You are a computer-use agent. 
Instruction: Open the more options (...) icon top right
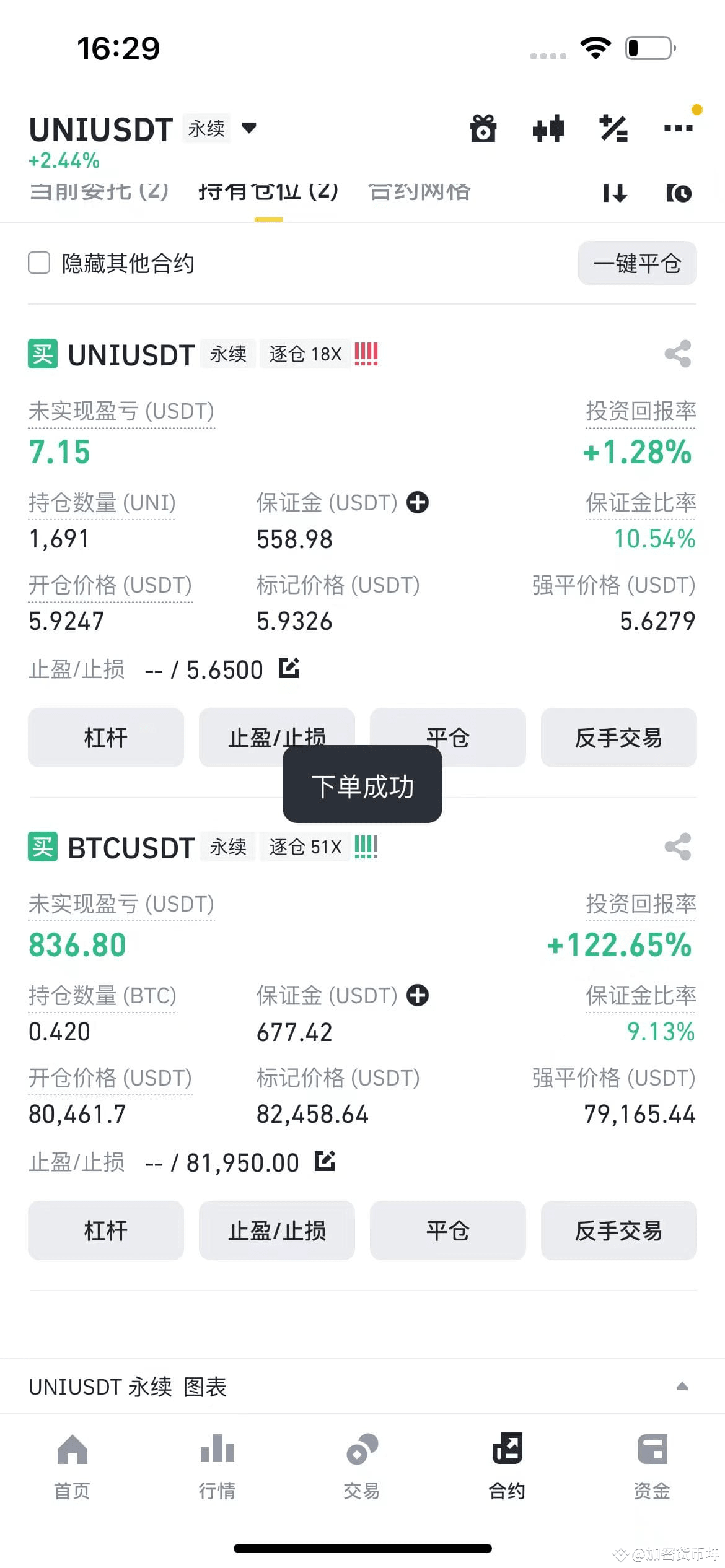point(678,129)
